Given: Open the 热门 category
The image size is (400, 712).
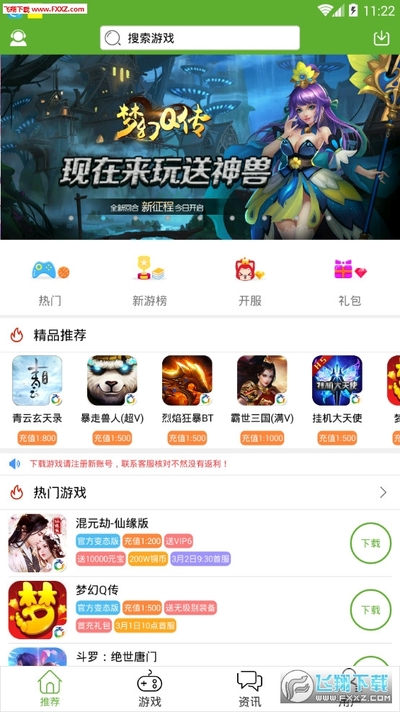Looking at the screenshot, I should [x=50, y=282].
